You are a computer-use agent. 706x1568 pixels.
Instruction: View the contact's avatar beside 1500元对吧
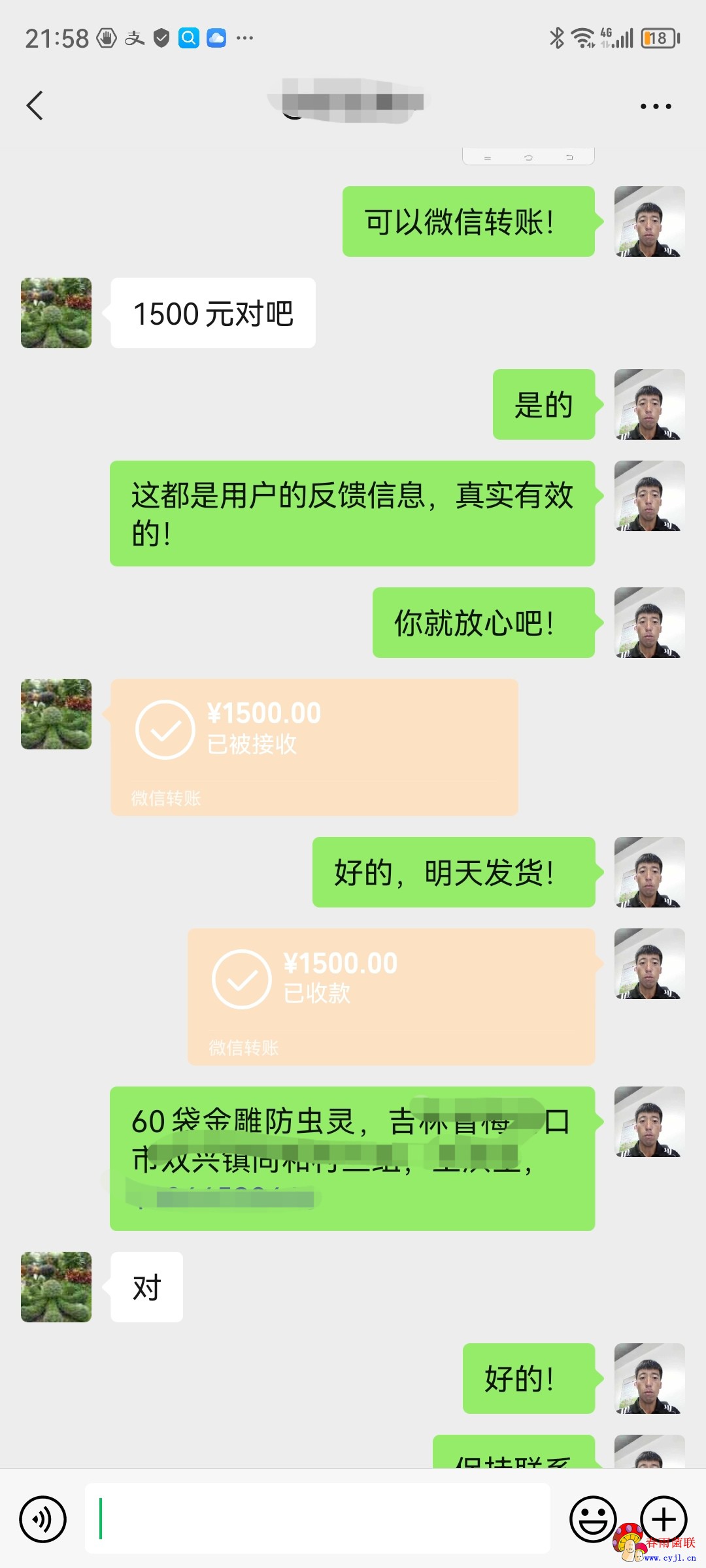click(x=56, y=313)
